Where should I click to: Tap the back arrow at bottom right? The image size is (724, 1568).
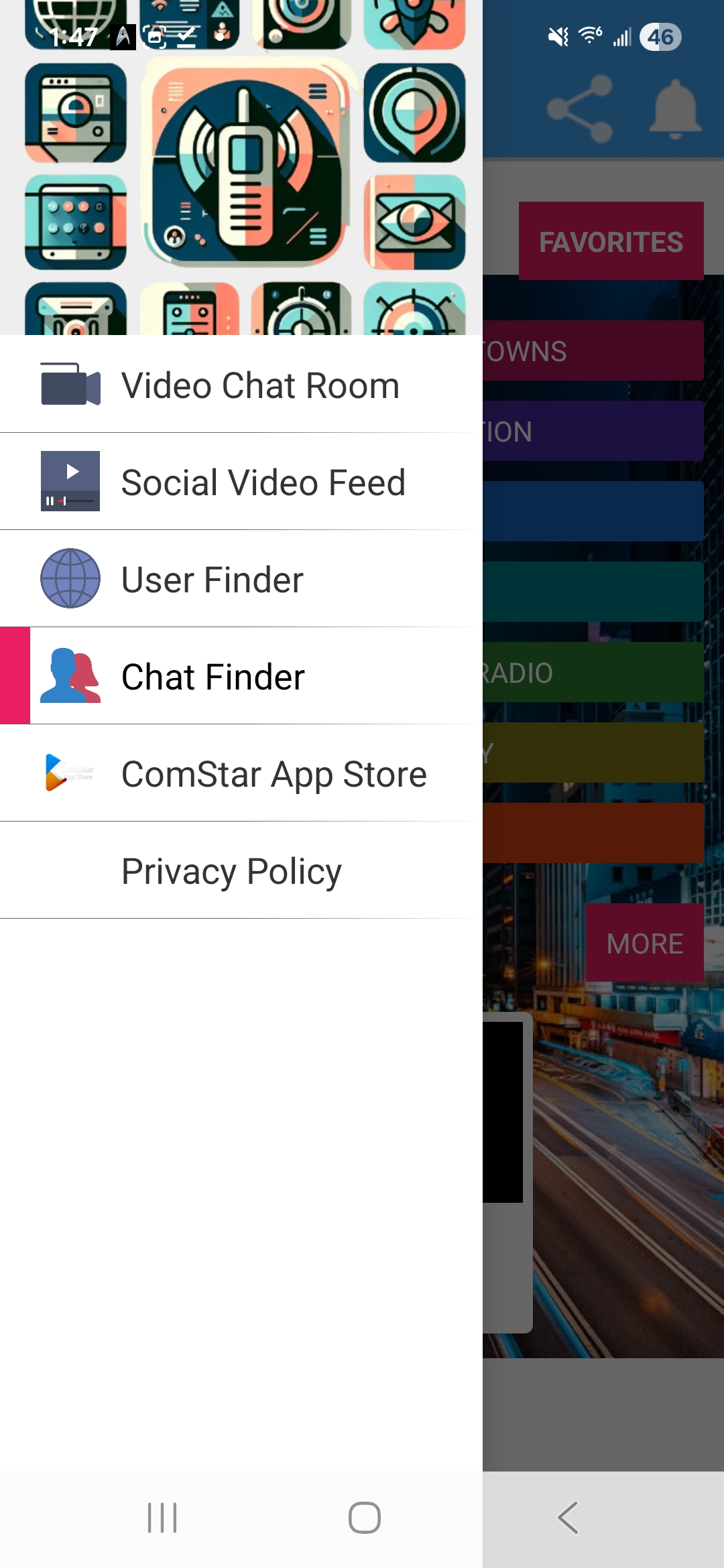[566, 1518]
